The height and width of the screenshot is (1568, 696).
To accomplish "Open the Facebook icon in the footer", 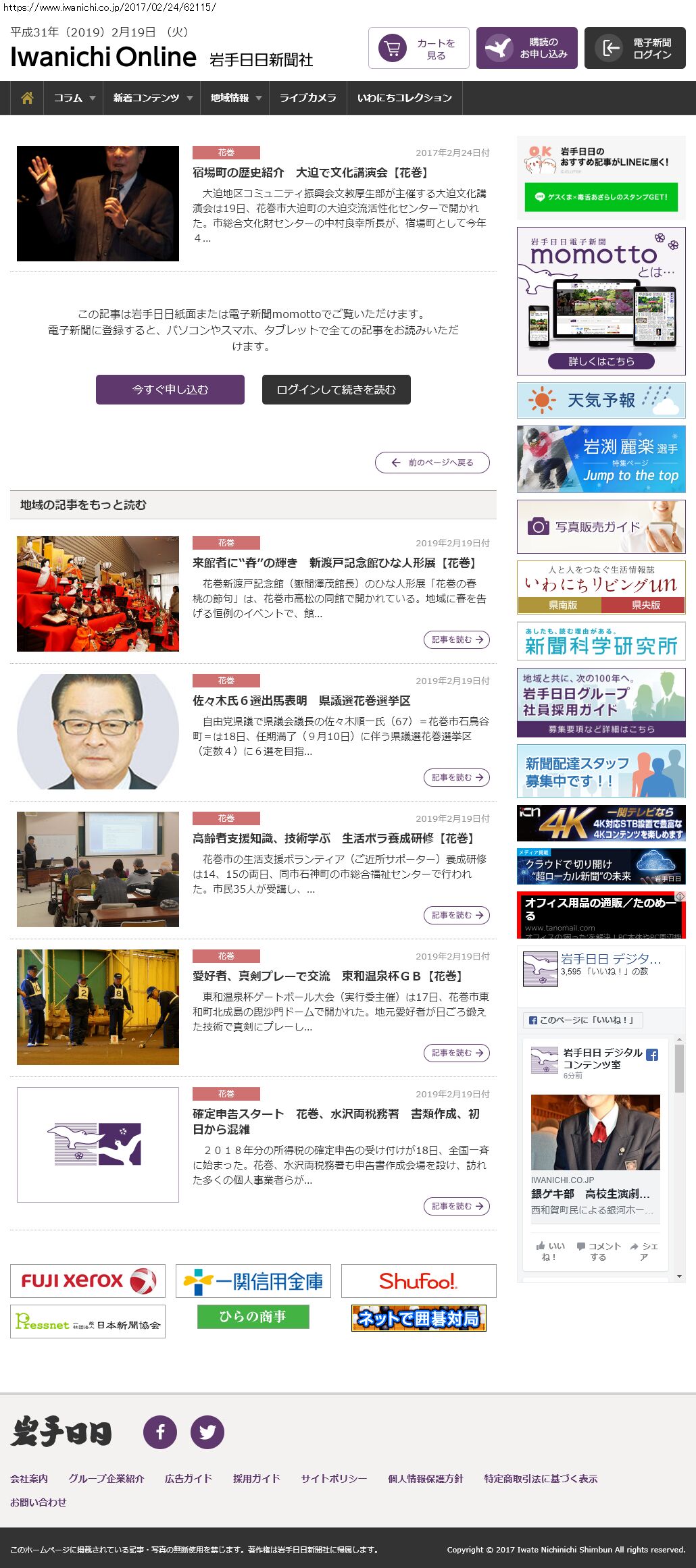I will 160,1432.
